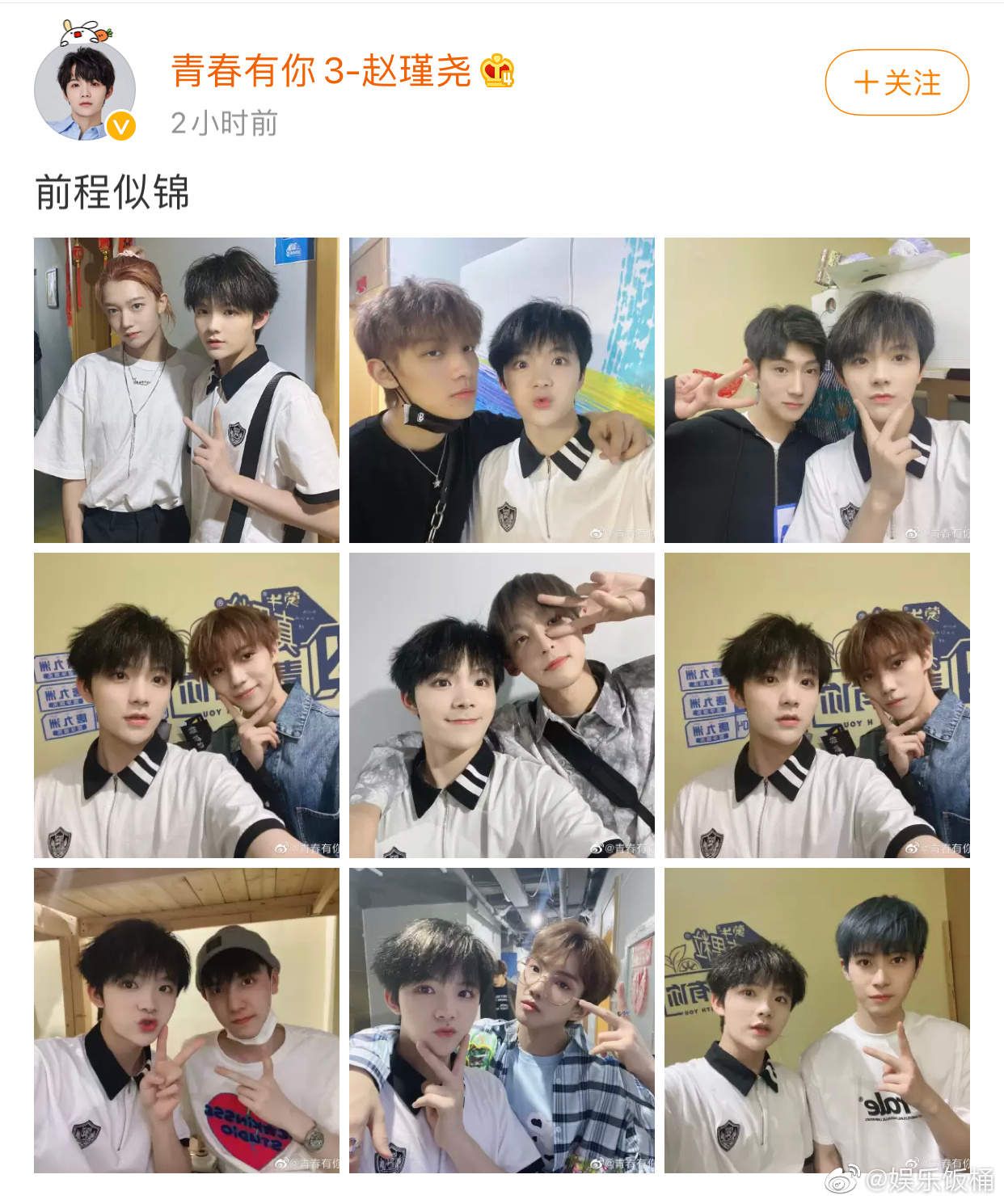Open the photo with the gray cap boy
The height and width of the screenshot is (1204, 1004).
pyautogui.click(x=186, y=1020)
